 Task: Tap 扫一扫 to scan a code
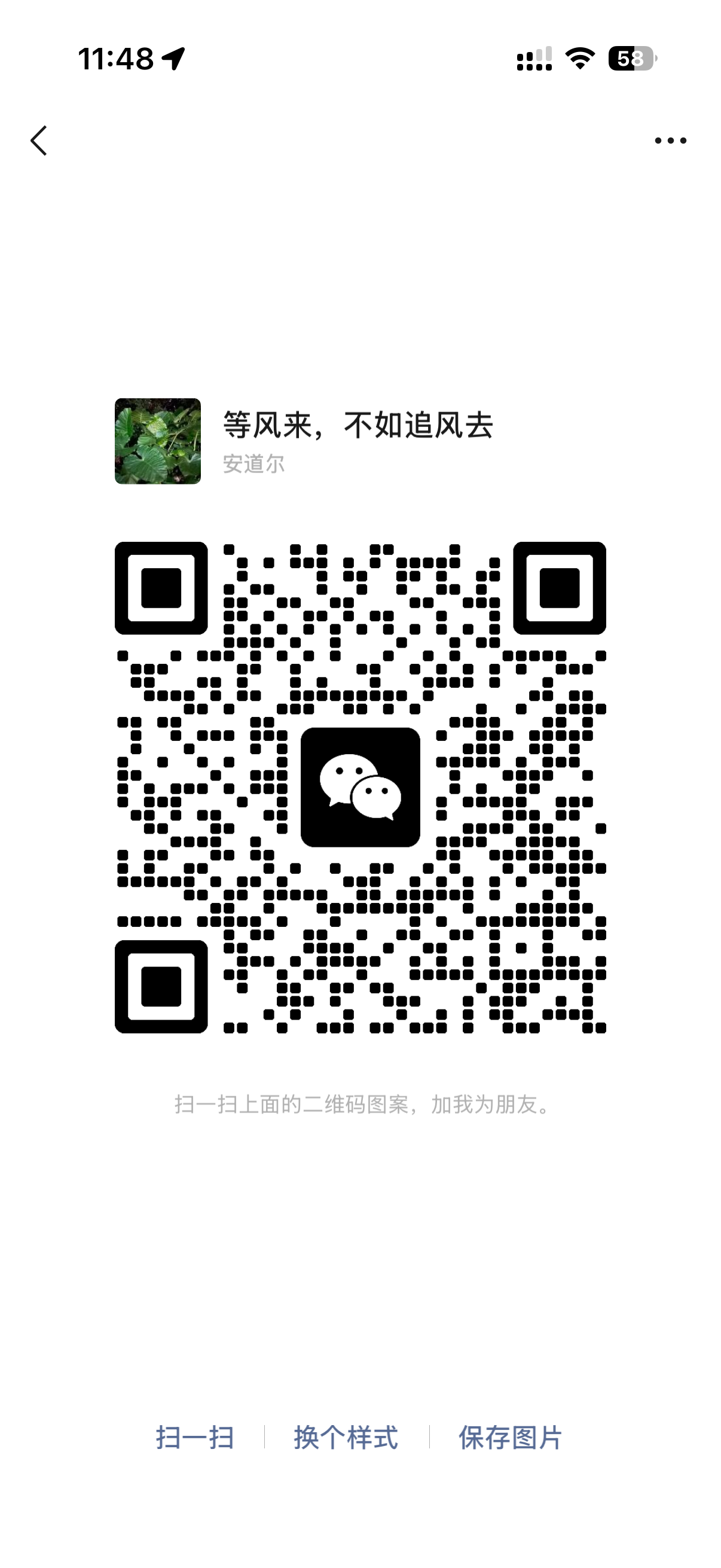click(x=195, y=1437)
